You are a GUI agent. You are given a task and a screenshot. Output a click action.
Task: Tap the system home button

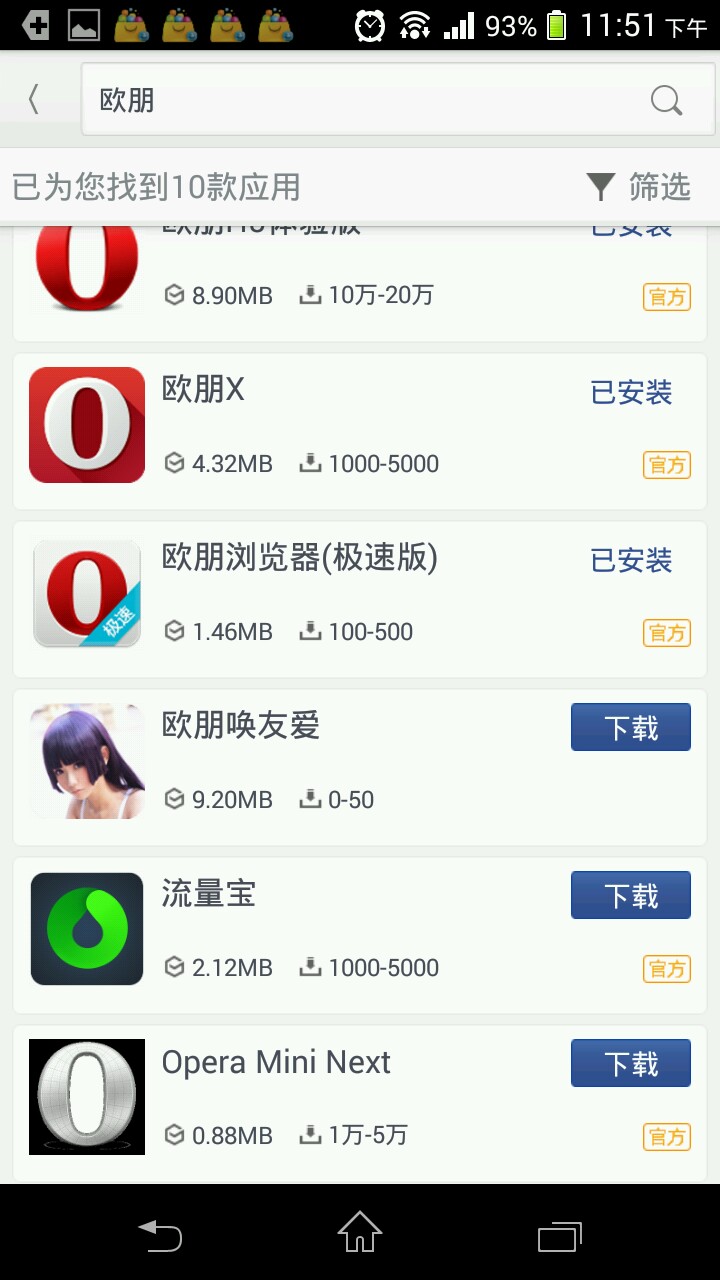click(x=360, y=1233)
